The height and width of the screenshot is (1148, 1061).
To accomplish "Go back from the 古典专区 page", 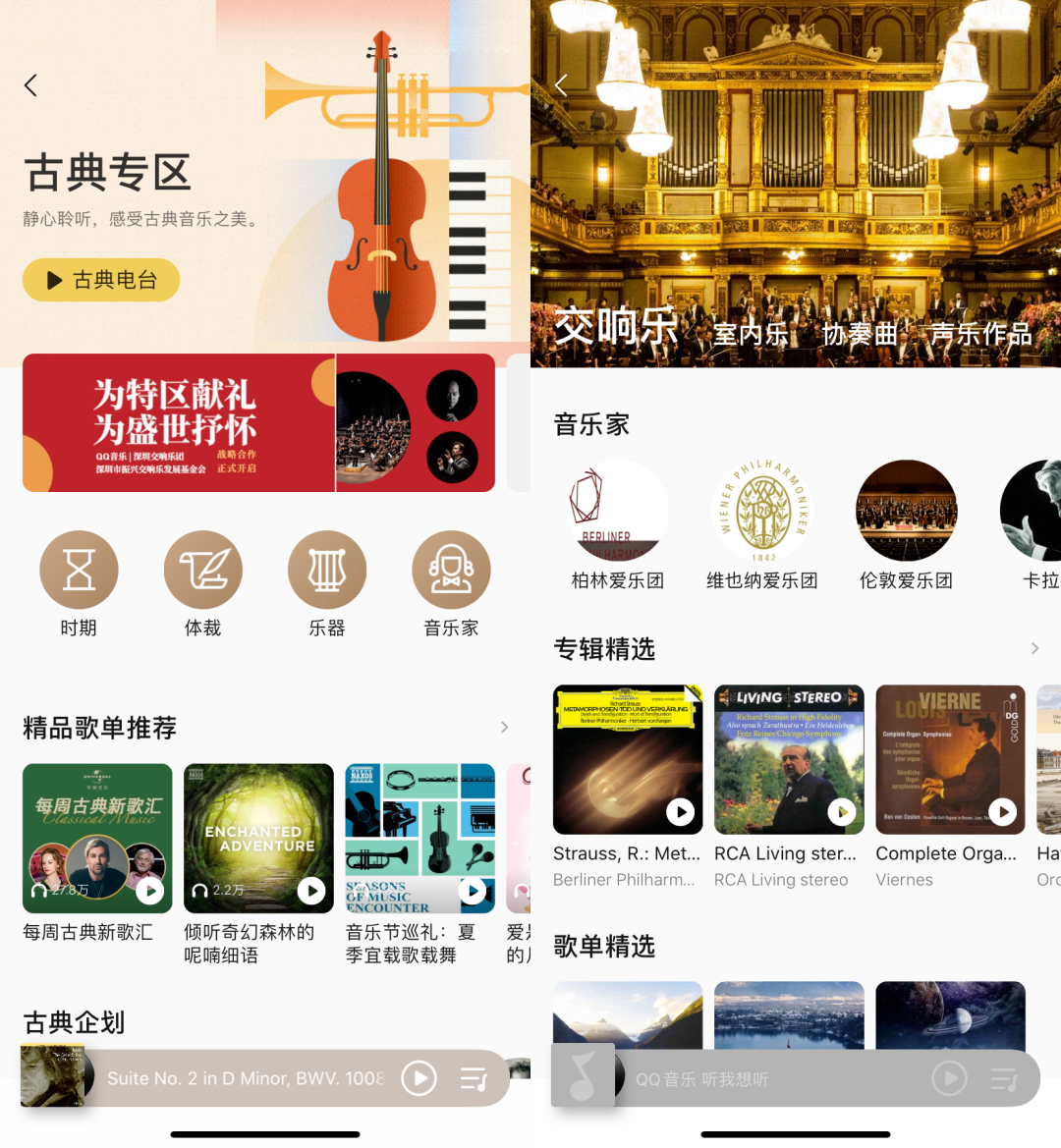I will point(31,85).
